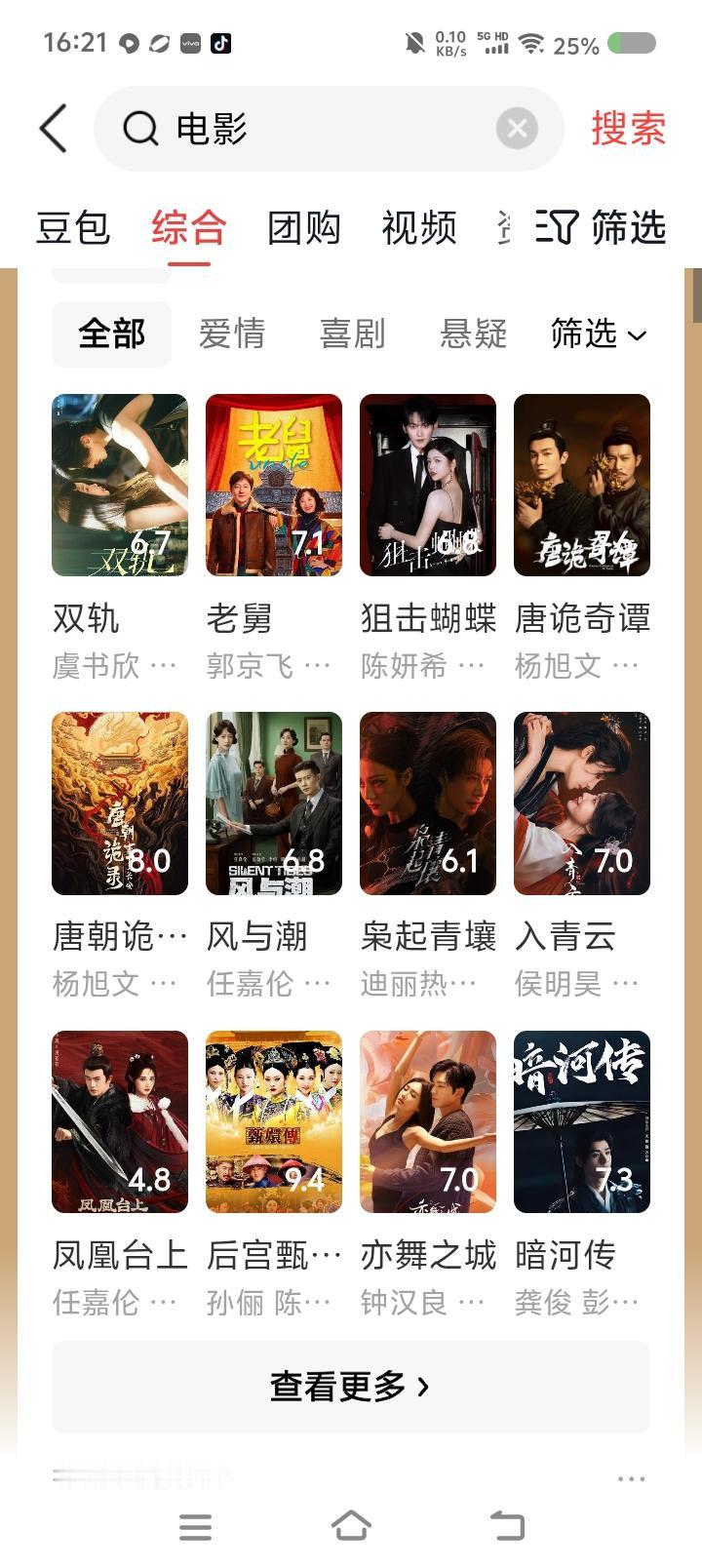Open the 暗河传 poster card

pyautogui.click(x=581, y=1121)
